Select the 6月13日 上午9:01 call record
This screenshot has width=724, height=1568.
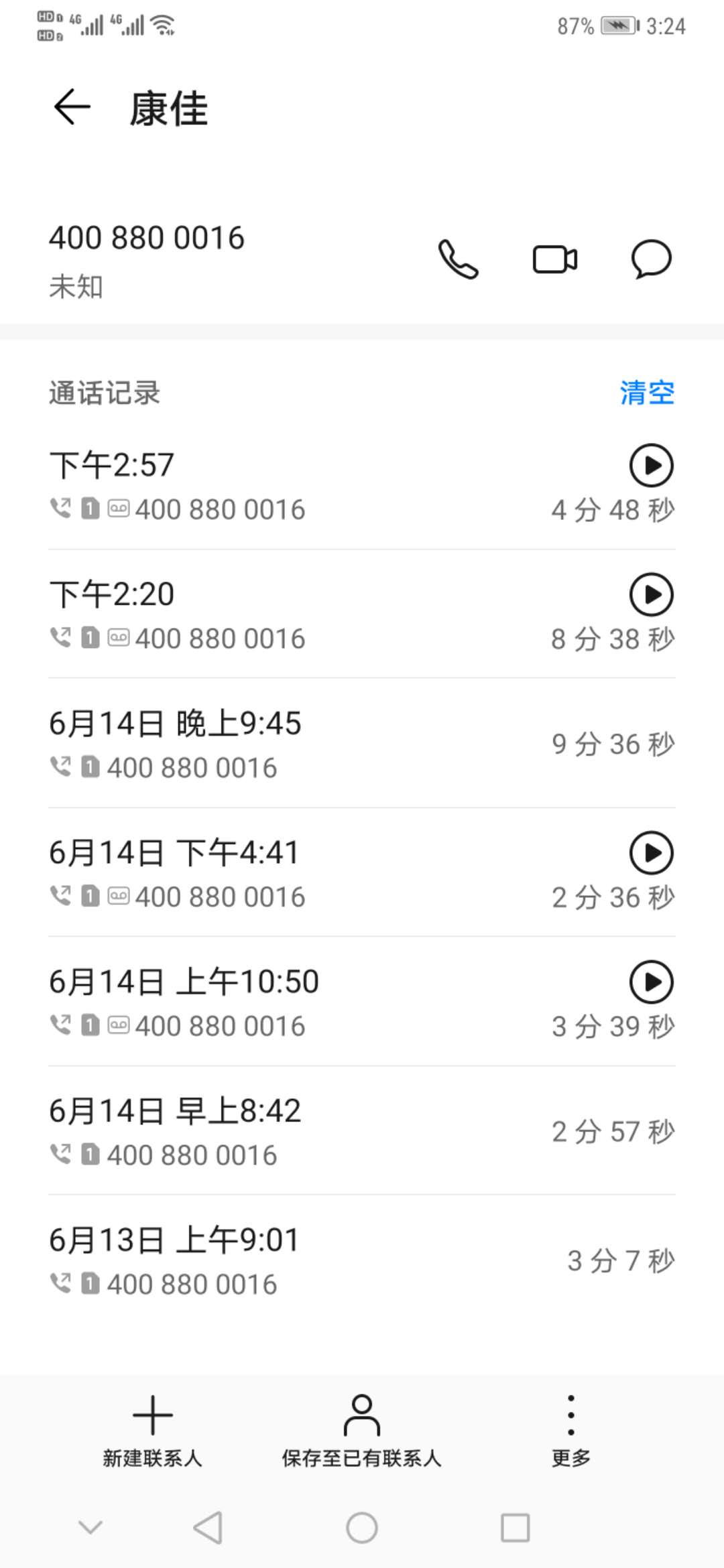(x=362, y=1260)
